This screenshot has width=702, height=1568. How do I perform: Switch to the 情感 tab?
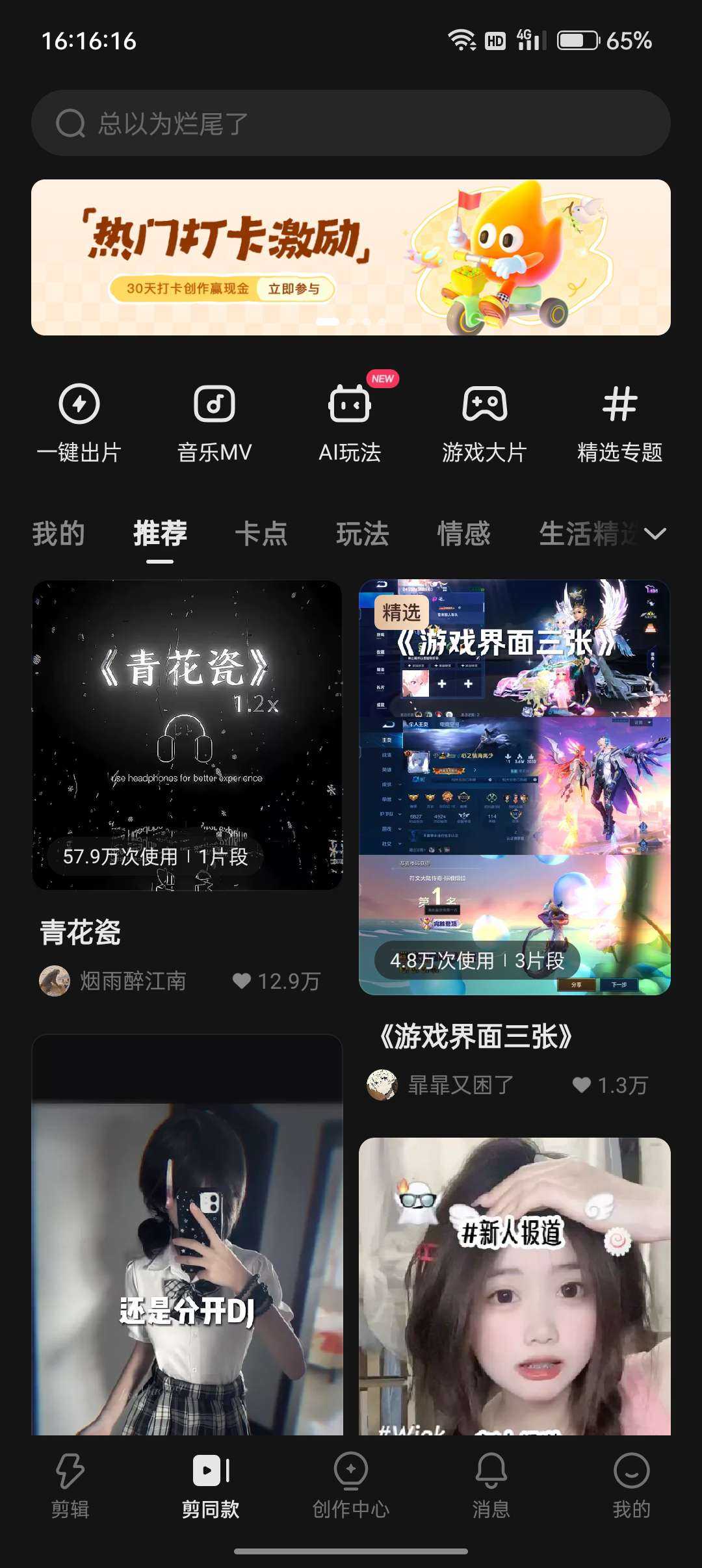pyautogui.click(x=464, y=534)
